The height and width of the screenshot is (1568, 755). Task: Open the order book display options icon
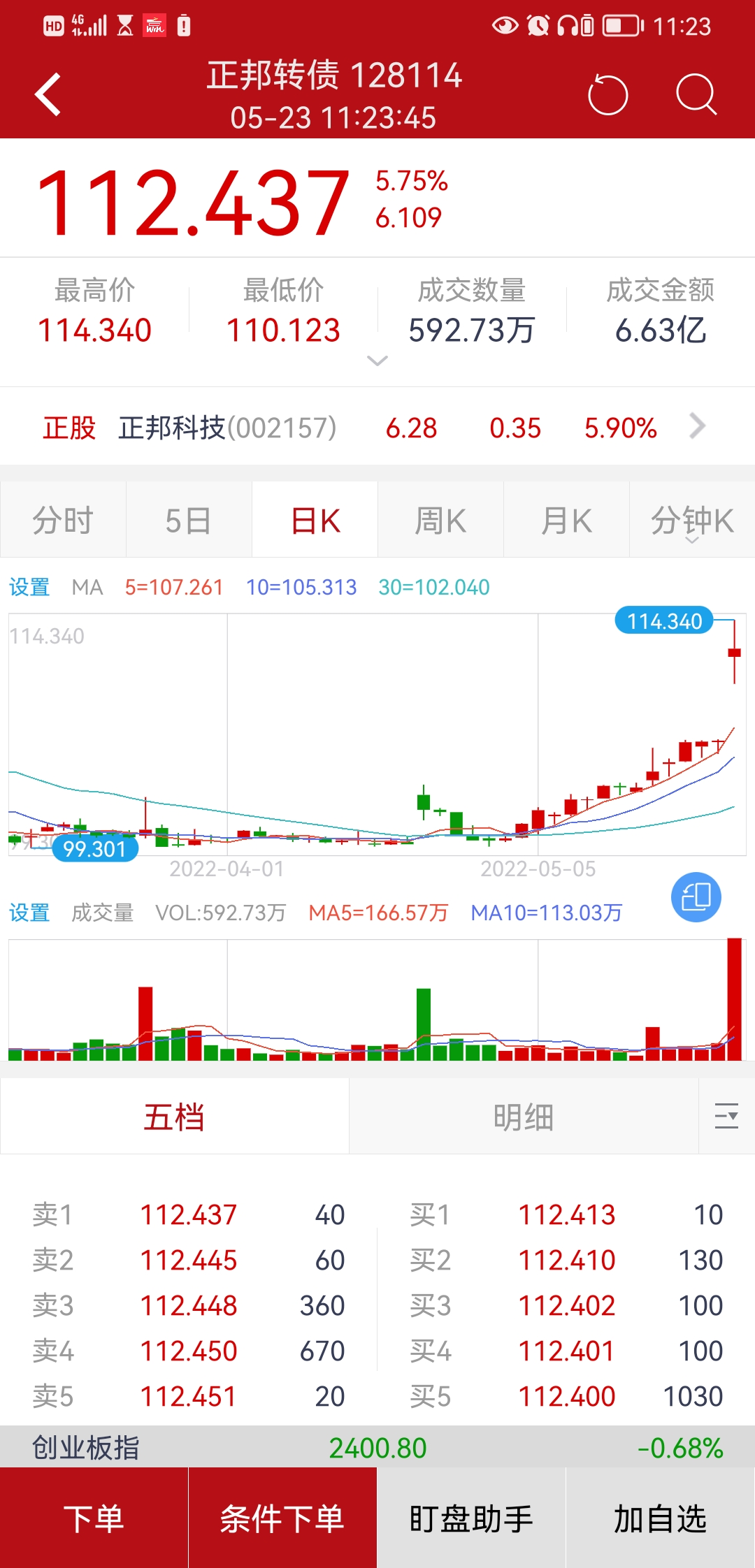726,1116
